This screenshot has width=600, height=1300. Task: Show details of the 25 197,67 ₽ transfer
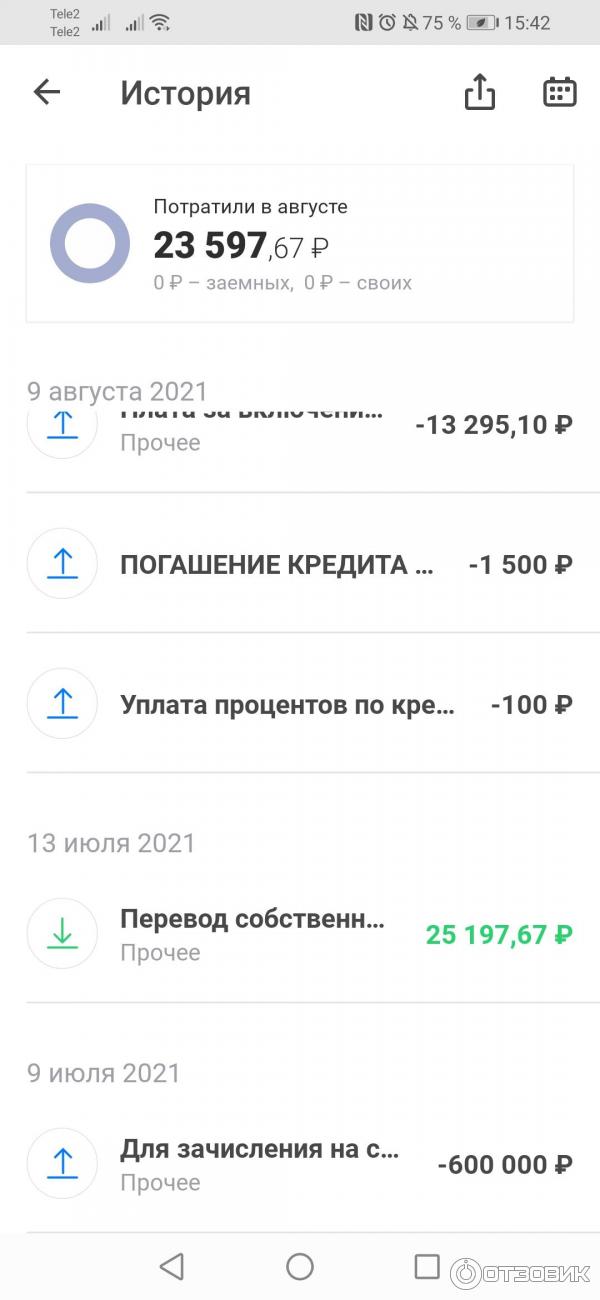point(300,934)
